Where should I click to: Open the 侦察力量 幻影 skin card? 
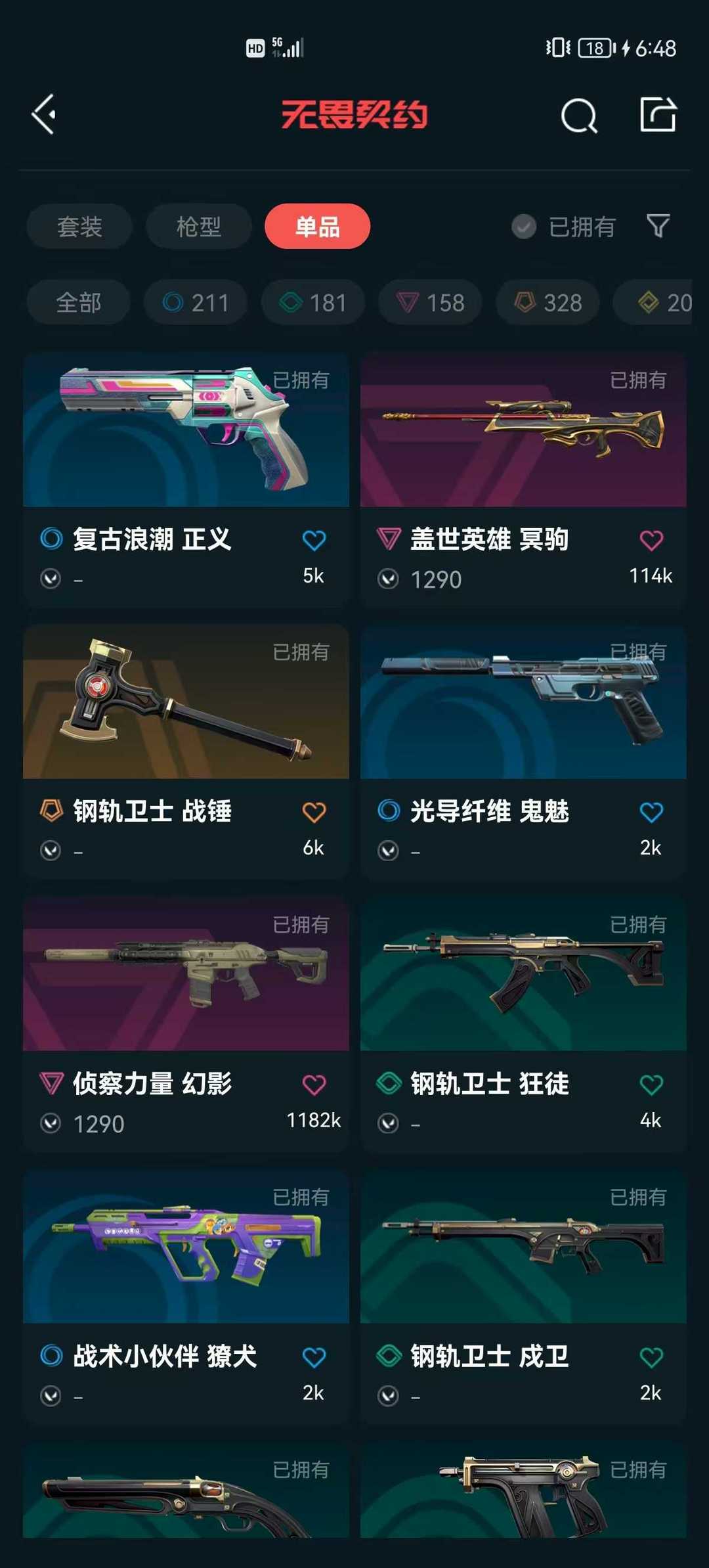(186, 1024)
